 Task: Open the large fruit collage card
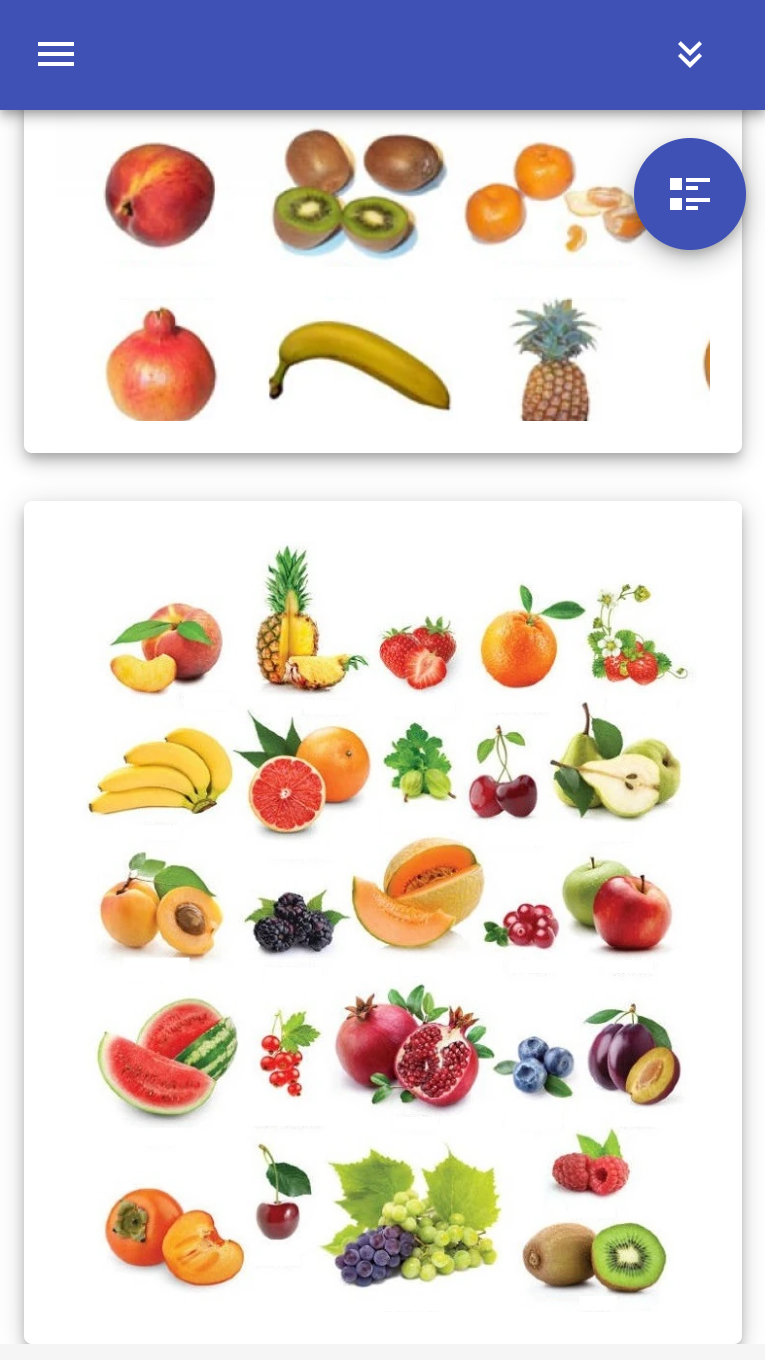coord(383,922)
